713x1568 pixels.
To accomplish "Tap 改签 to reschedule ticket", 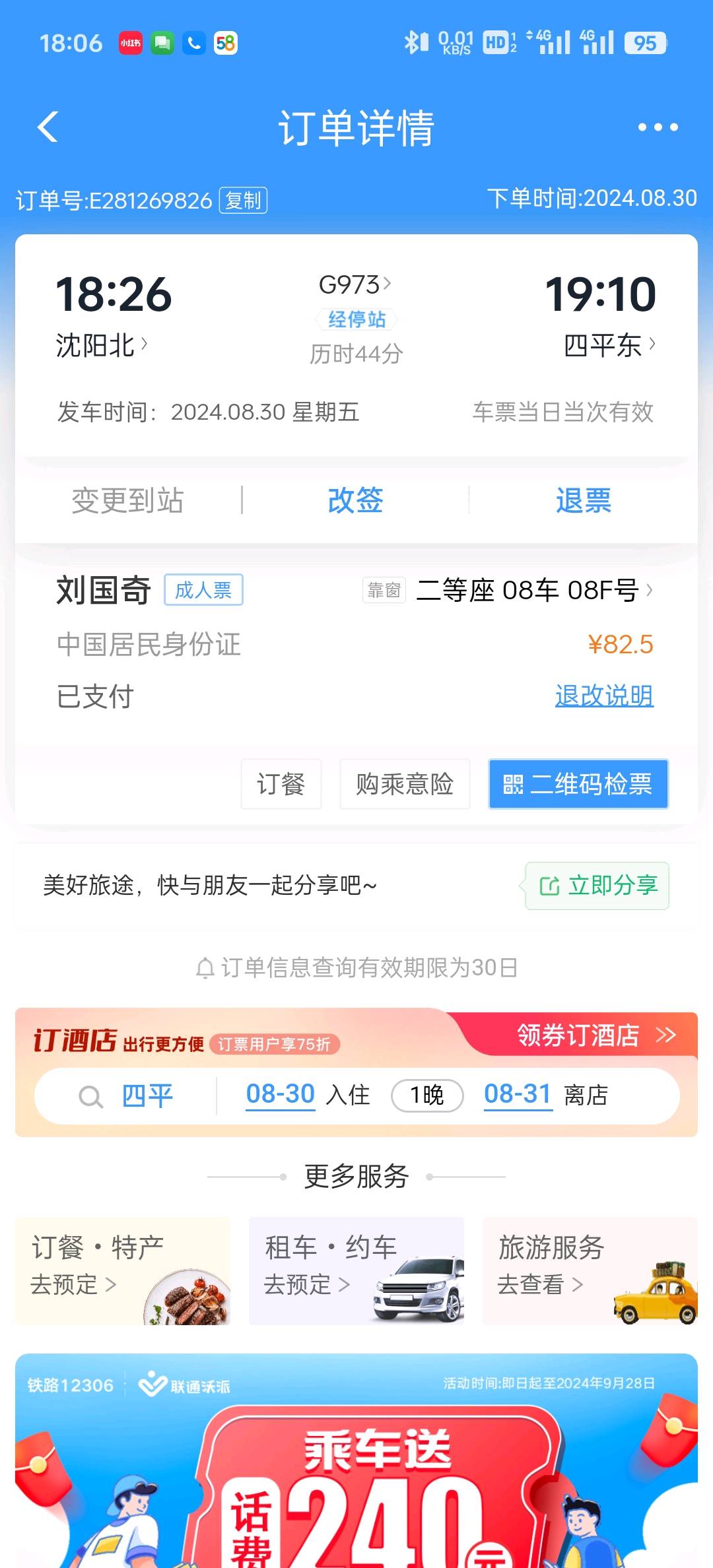I will (x=355, y=500).
